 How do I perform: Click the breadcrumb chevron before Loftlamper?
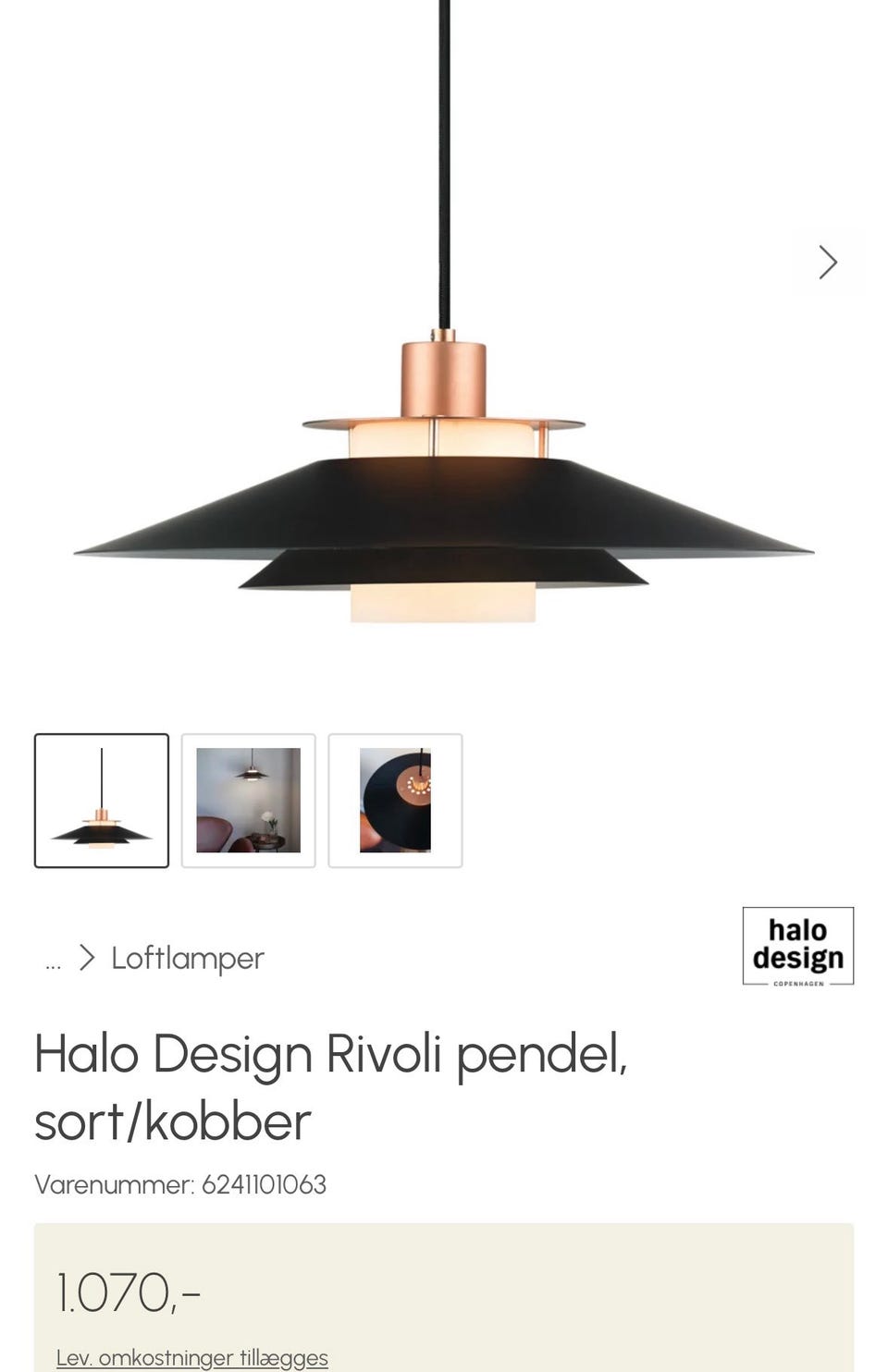pyautogui.click(x=86, y=959)
